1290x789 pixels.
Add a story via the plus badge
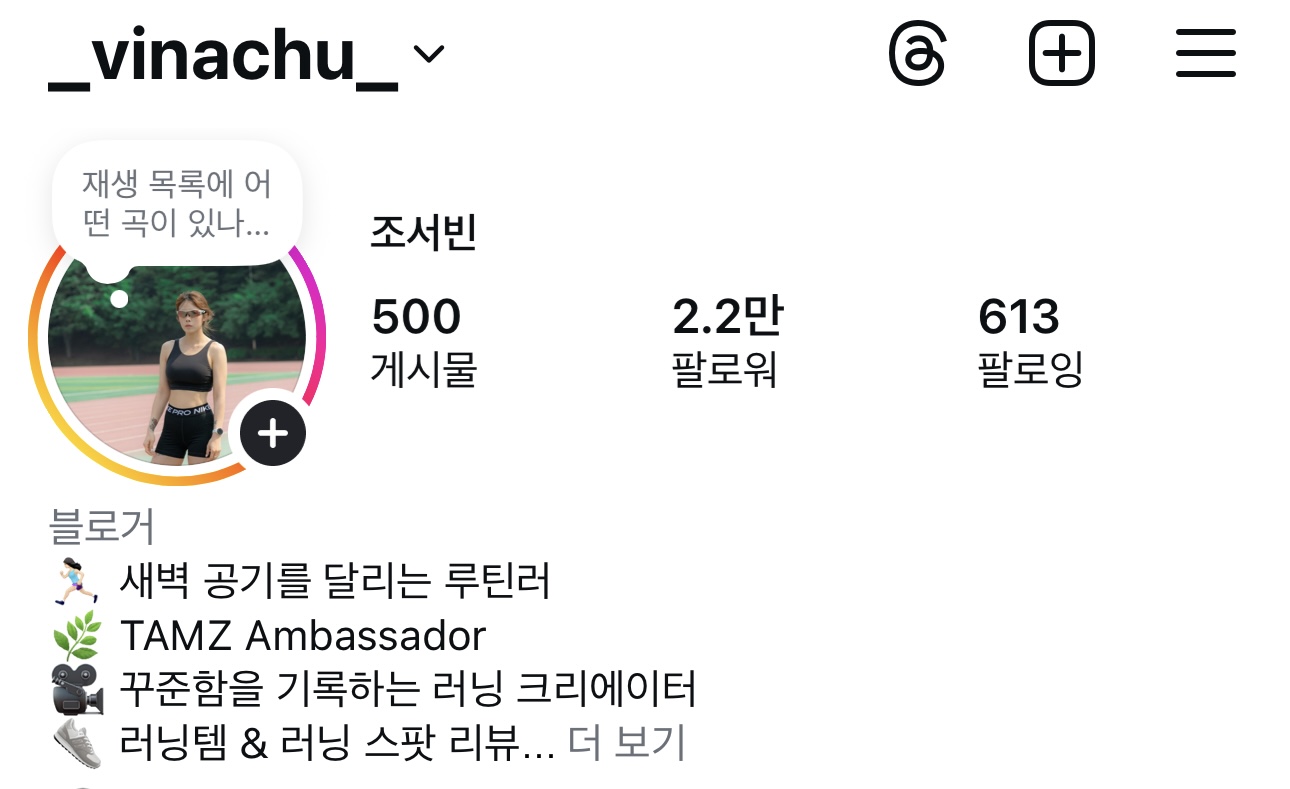click(x=272, y=433)
